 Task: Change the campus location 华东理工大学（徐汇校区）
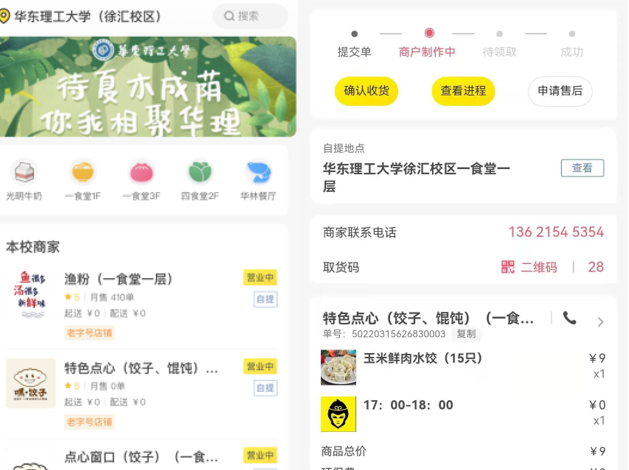(90, 16)
